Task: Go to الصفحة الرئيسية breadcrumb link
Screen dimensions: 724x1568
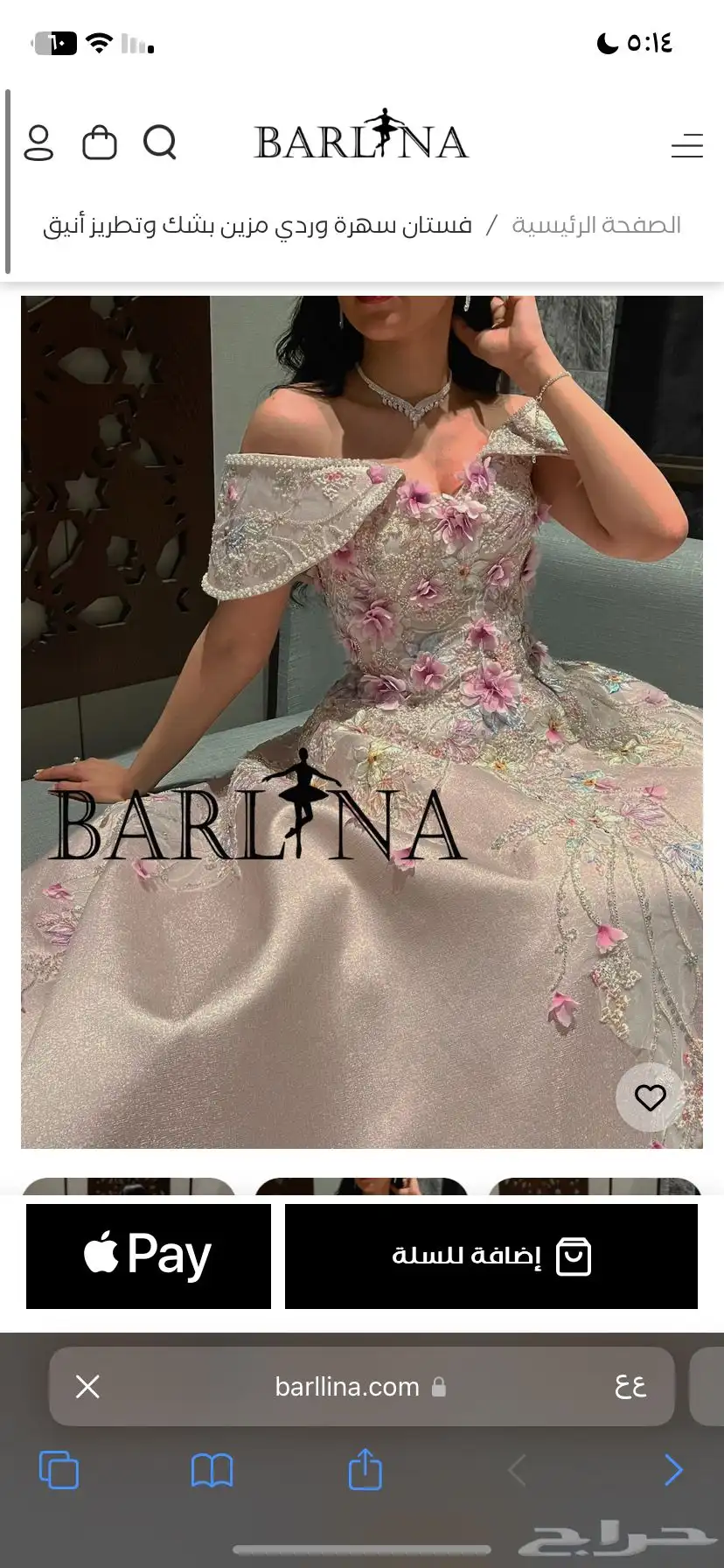Action: (x=595, y=225)
